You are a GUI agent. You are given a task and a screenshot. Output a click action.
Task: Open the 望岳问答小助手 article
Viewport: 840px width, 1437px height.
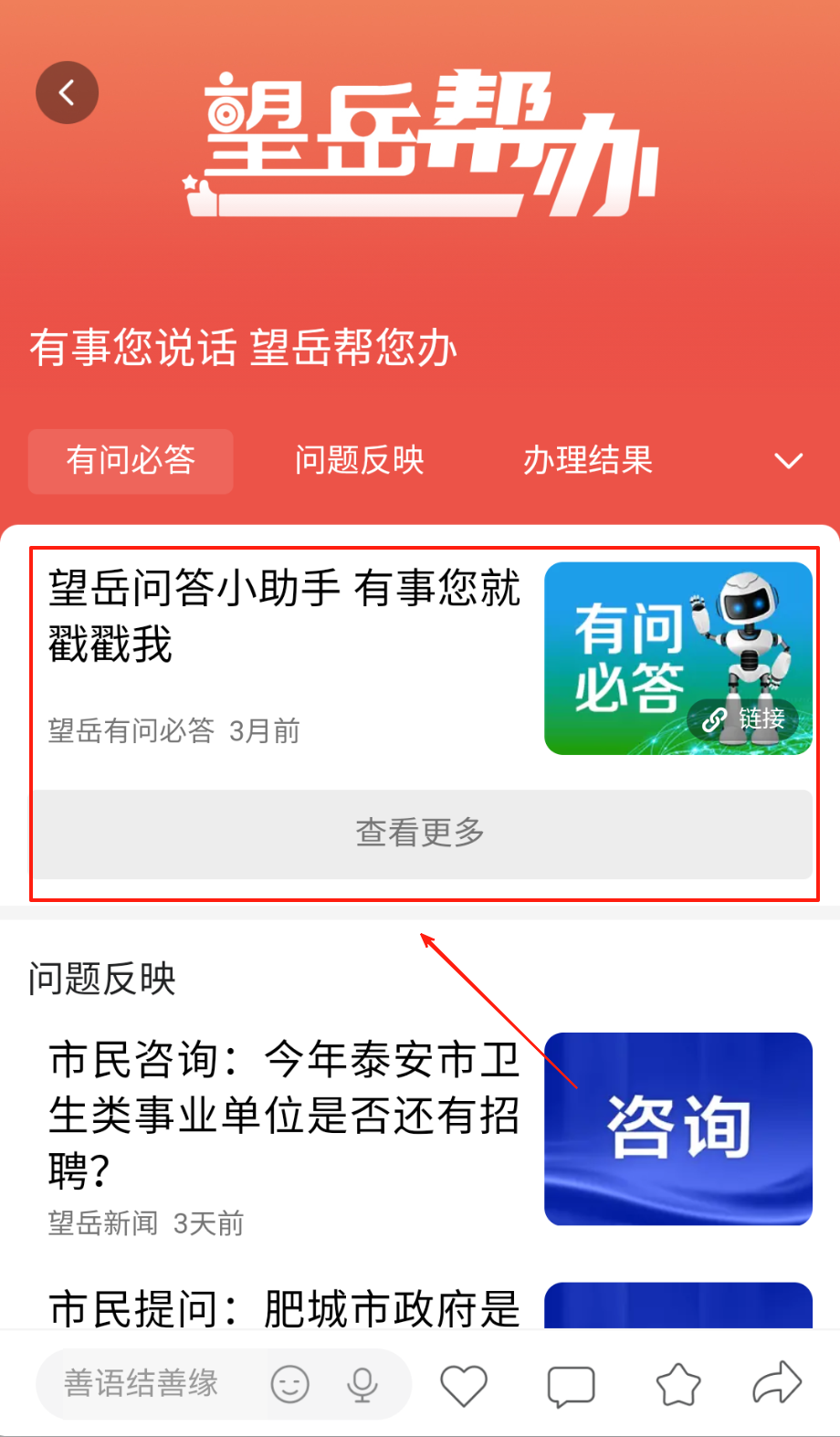(x=284, y=615)
